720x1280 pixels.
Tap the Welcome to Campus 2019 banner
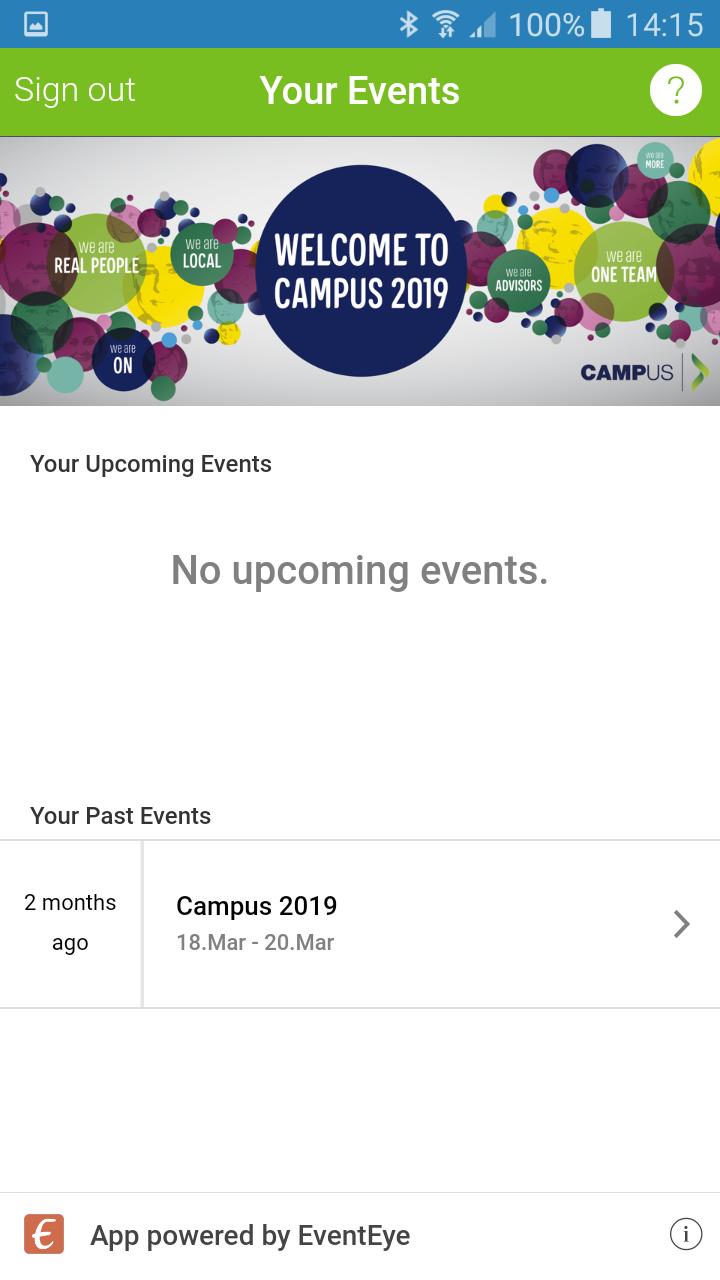(360, 268)
